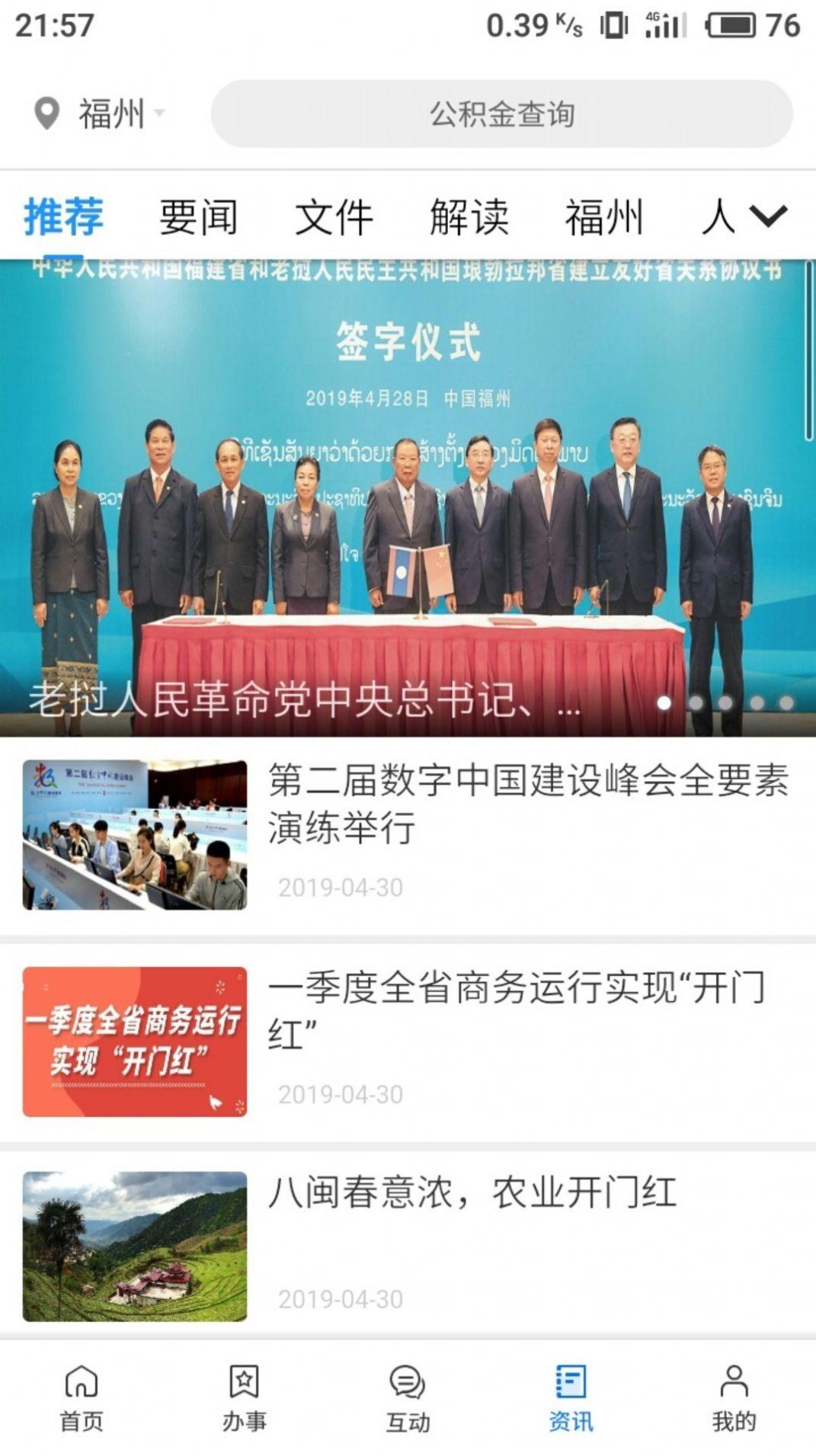
Task: Open article 第二届数字中国建设峰会全要素演练举行
Action: click(x=527, y=803)
